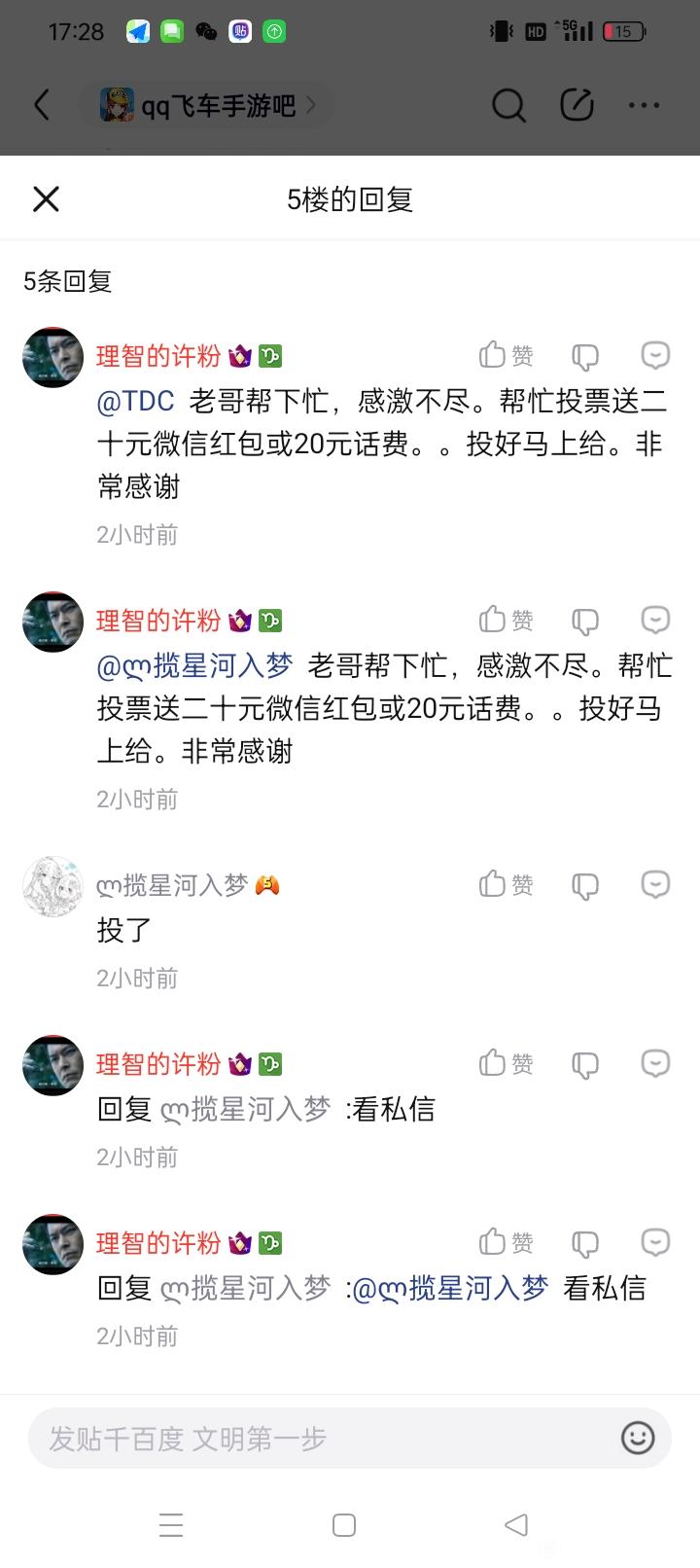The image size is (700, 1568).
Task: Dislike the reply saying 投了
Action: pyautogui.click(x=585, y=885)
